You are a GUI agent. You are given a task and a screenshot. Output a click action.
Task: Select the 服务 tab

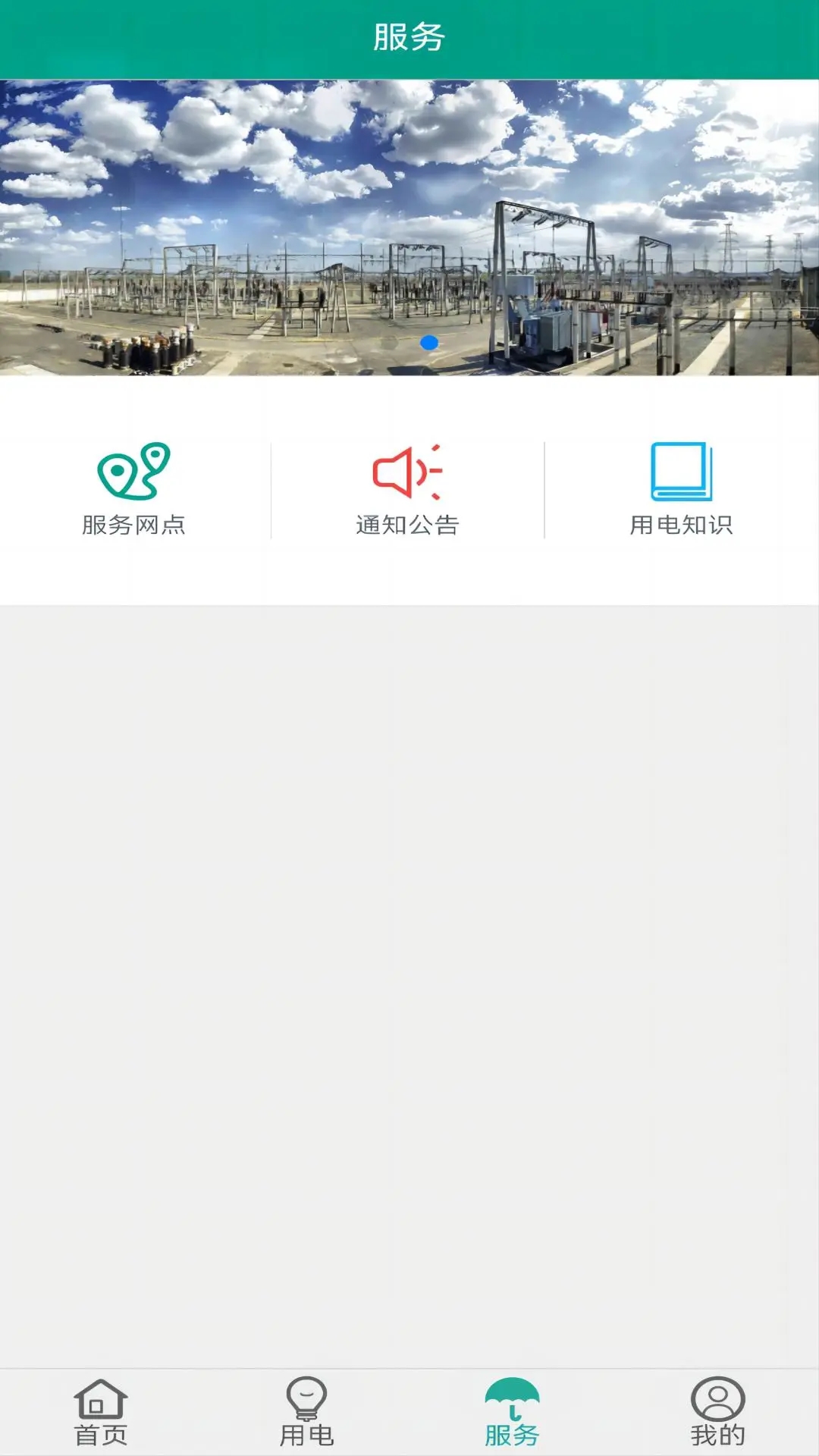pos(512,1412)
